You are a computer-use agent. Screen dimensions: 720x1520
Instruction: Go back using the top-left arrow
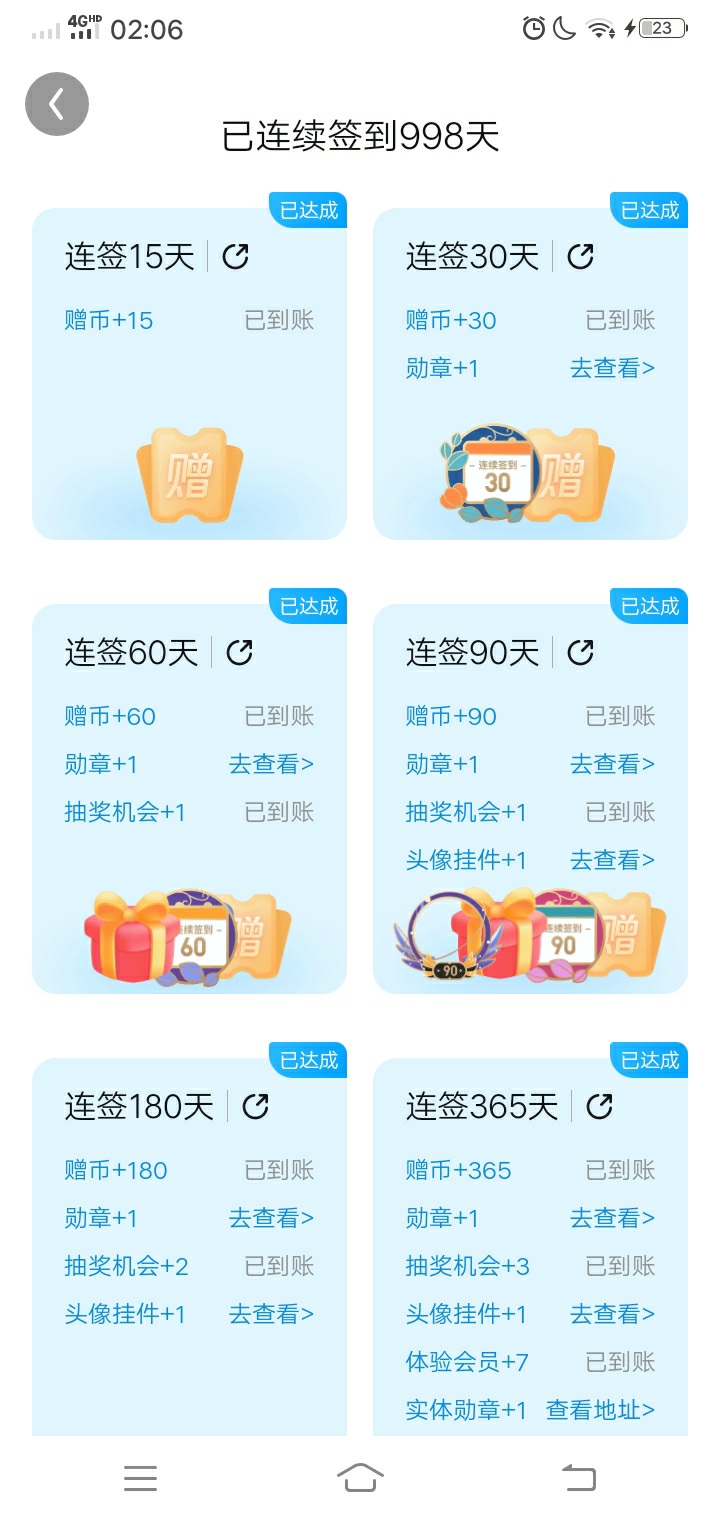[57, 104]
